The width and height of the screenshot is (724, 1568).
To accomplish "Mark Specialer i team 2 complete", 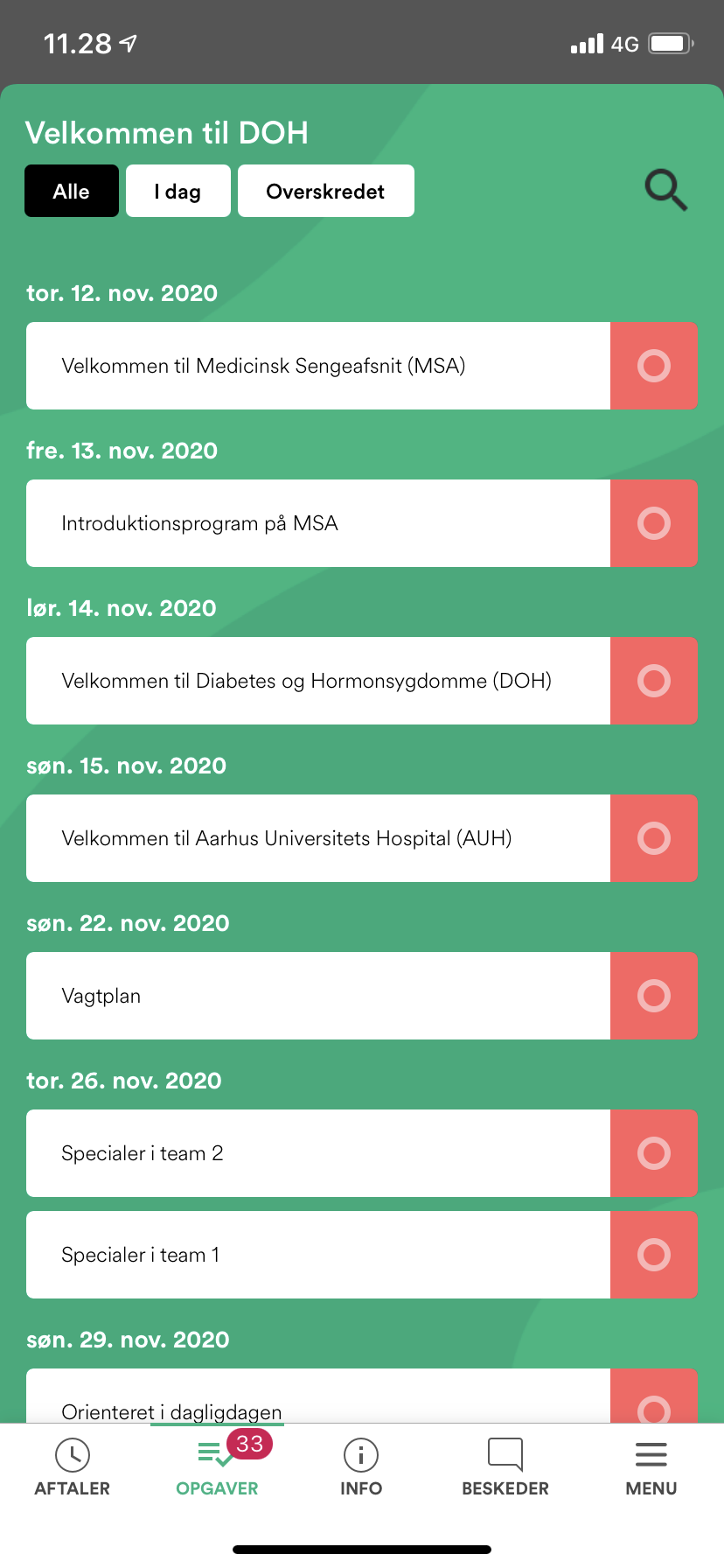I will point(653,1153).
